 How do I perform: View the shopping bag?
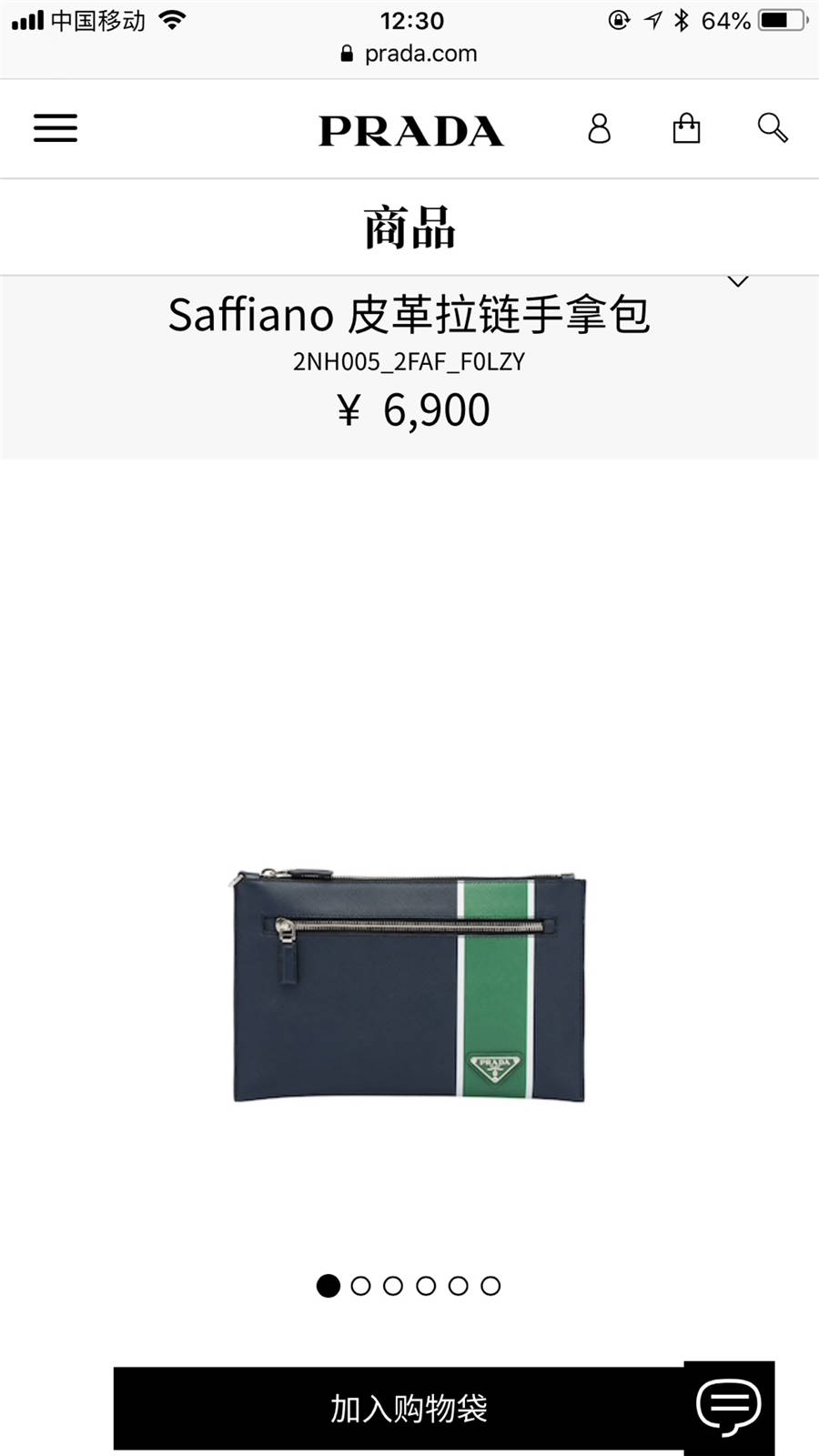tap(686, 128)
